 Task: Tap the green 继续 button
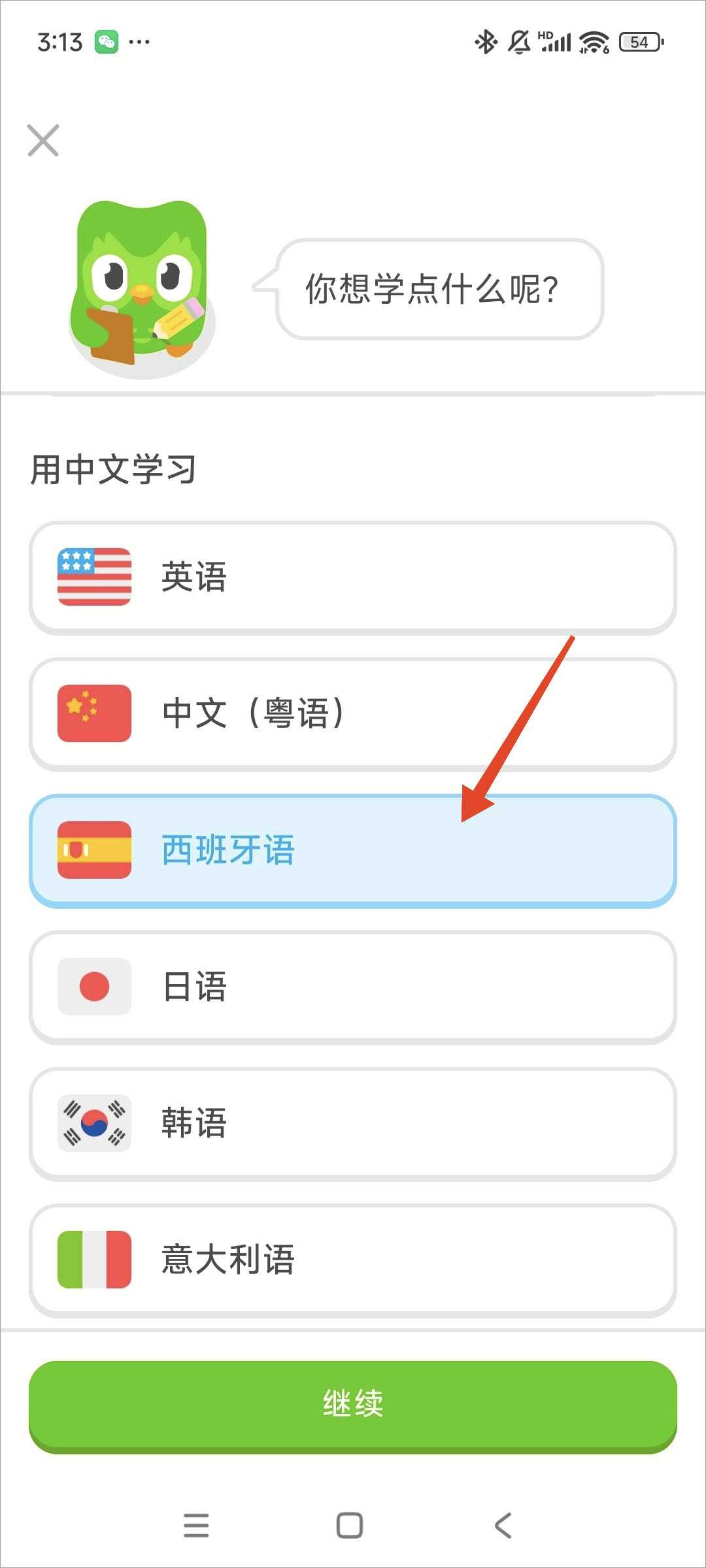(x=353, y=1407)
